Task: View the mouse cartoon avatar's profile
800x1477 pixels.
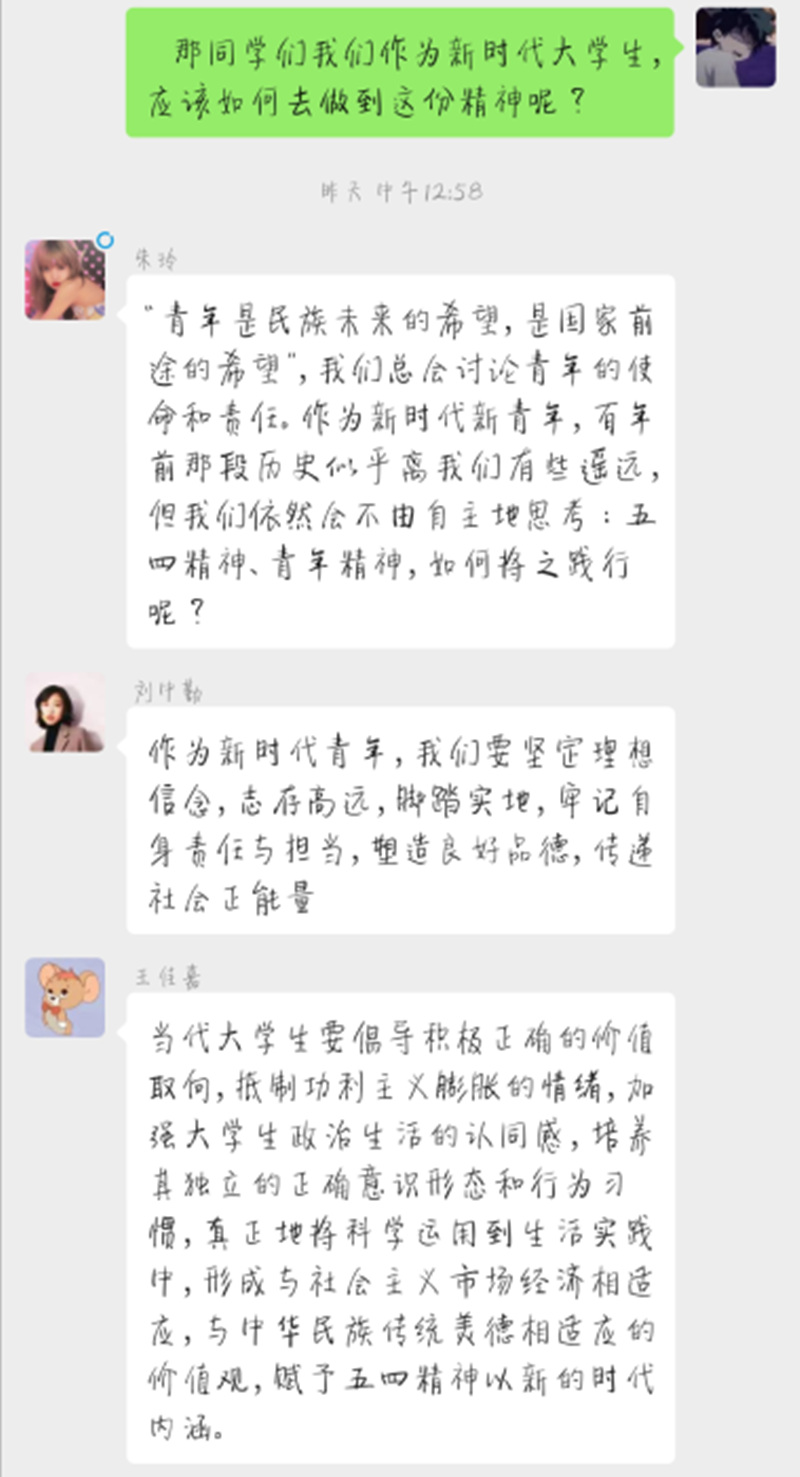Action: click(65, 997)
